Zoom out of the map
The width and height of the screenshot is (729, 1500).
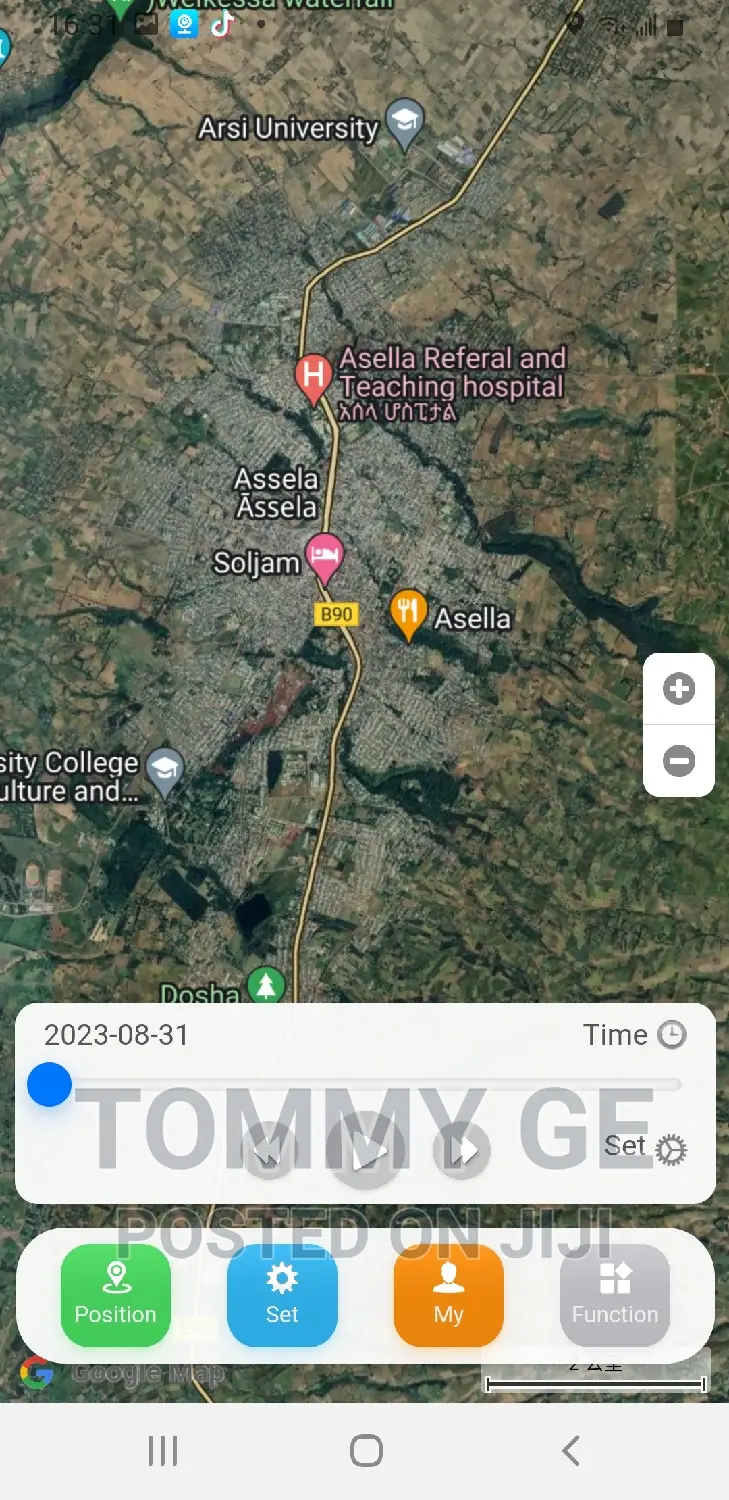coord(679,761)
